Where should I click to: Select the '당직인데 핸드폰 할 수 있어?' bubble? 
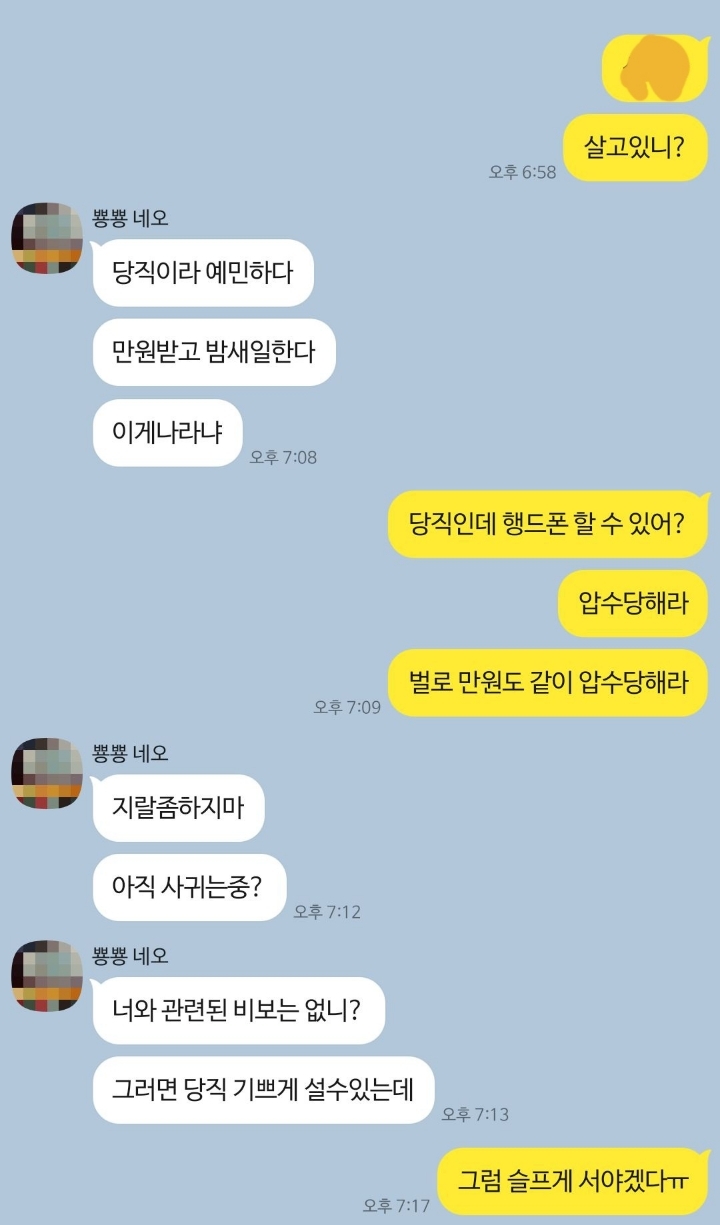(x=547, y=523)
